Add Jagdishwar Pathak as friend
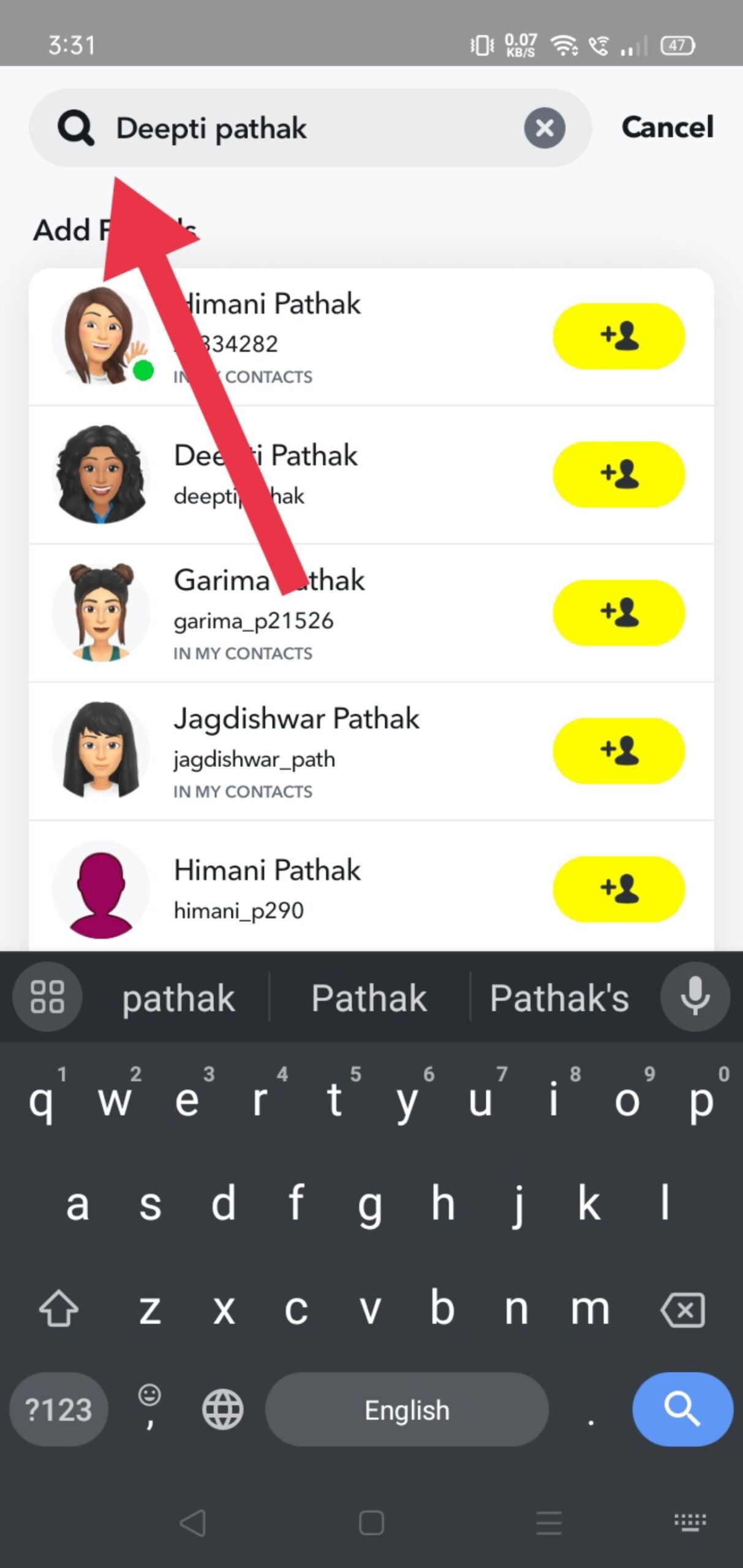 click(619, 751)
